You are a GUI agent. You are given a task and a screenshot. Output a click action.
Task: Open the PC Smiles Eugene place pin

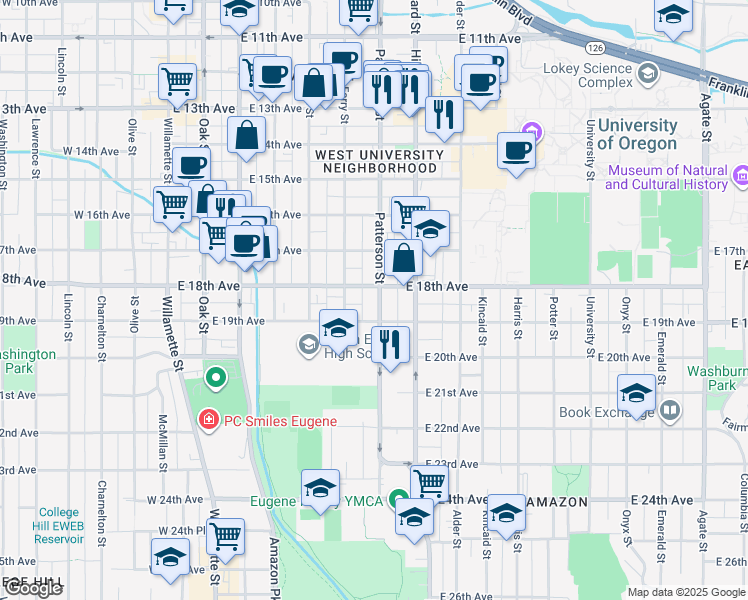(x=208, y=420)
